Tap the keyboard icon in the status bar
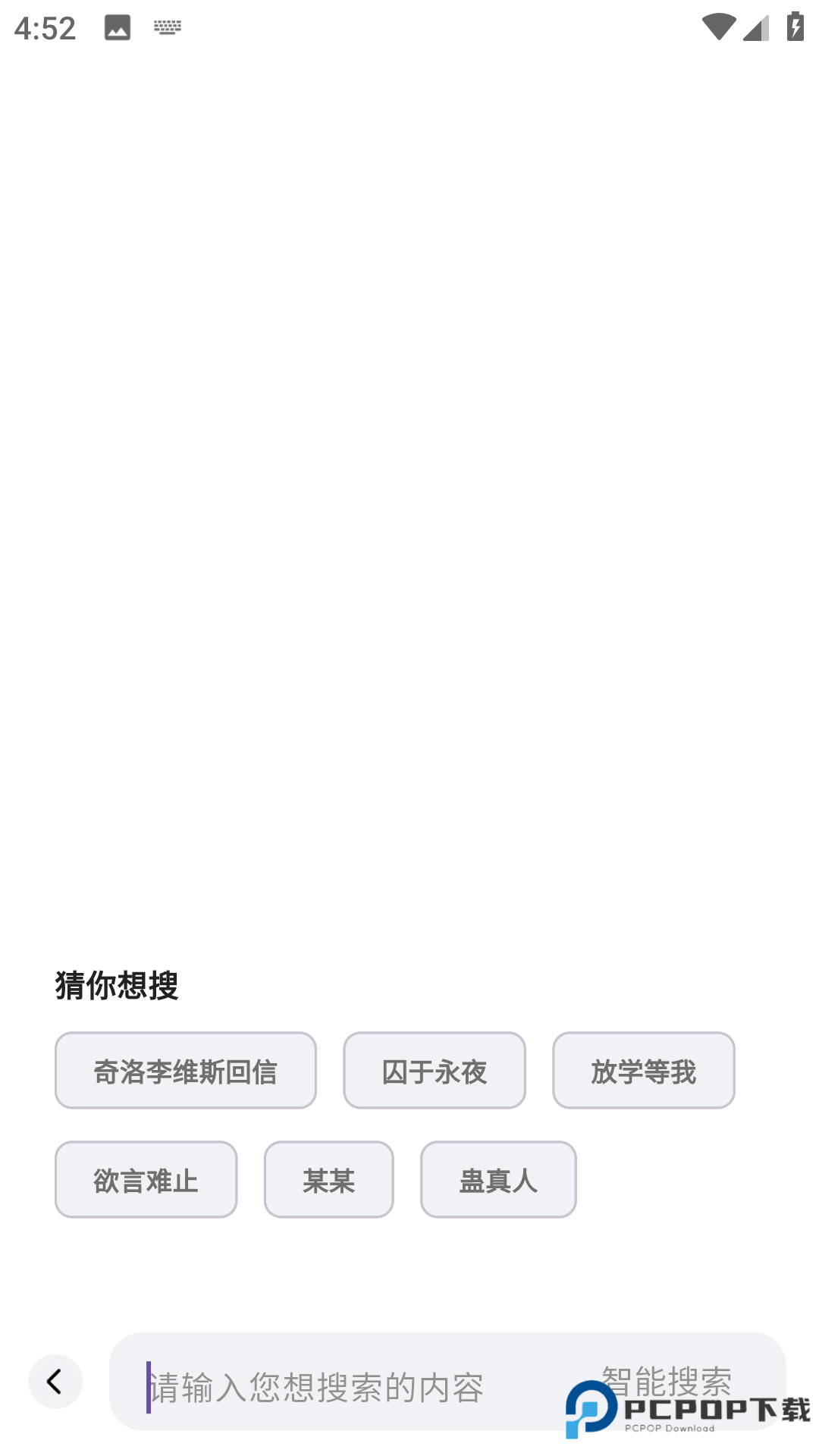Screen dimensions: 819x1456 tap(167, 27)
